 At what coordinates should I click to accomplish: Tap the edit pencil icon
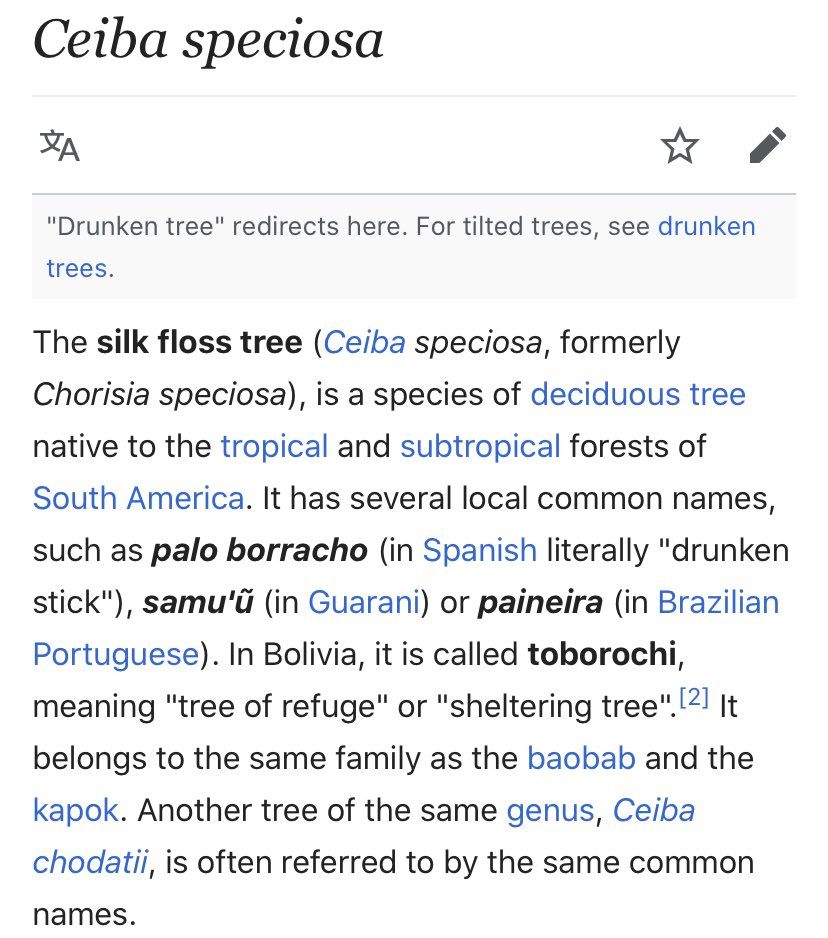tap(767, 146)
